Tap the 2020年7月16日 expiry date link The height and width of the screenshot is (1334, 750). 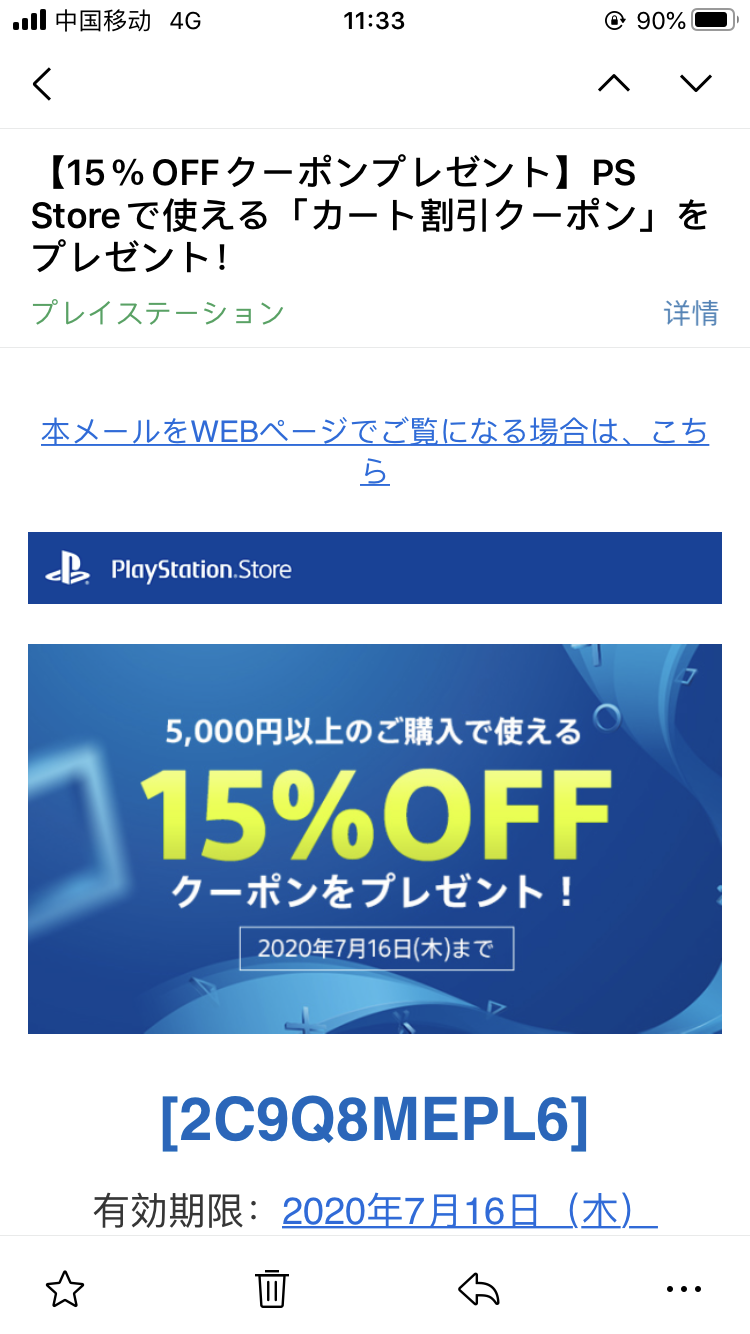pyautogui.click(x=470, y=1211)
